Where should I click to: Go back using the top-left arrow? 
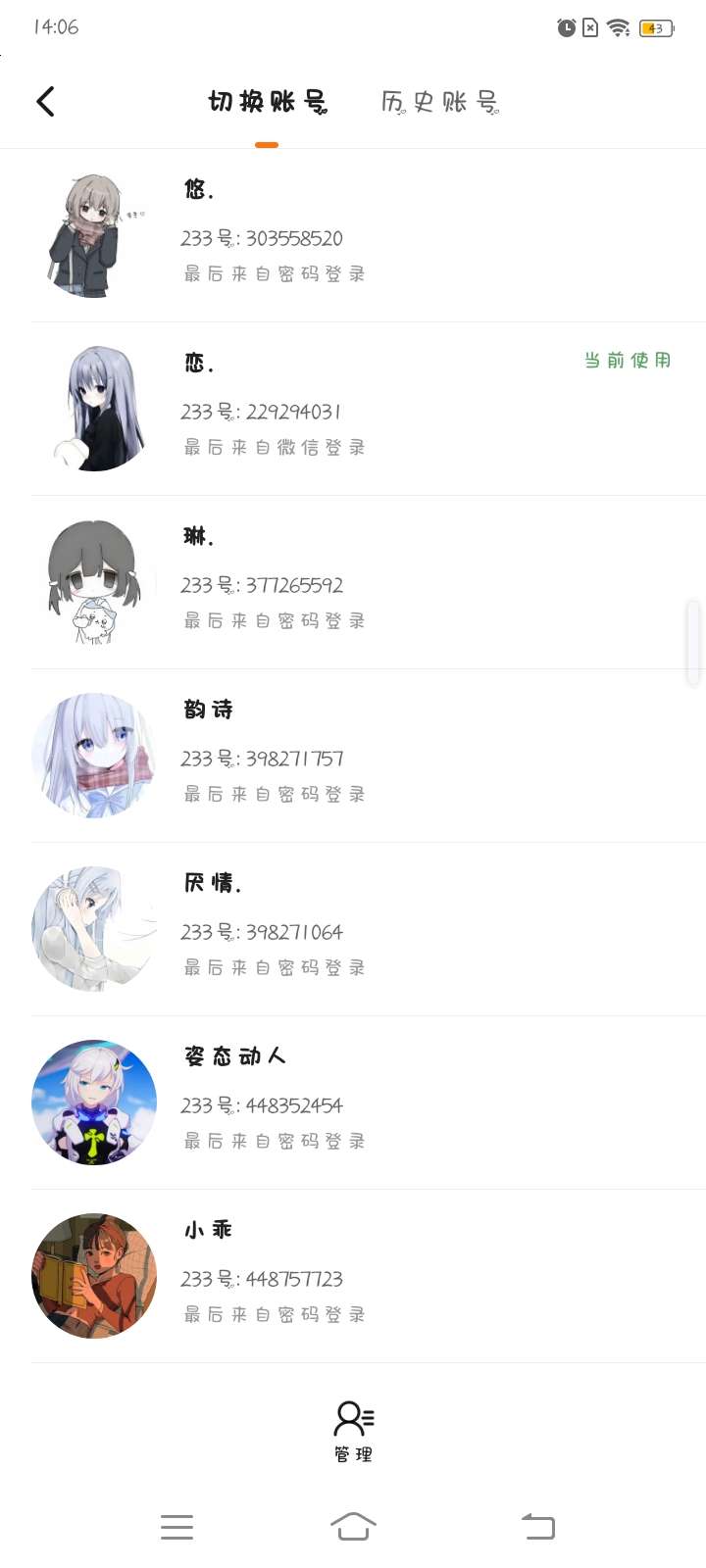coord(45,101)
